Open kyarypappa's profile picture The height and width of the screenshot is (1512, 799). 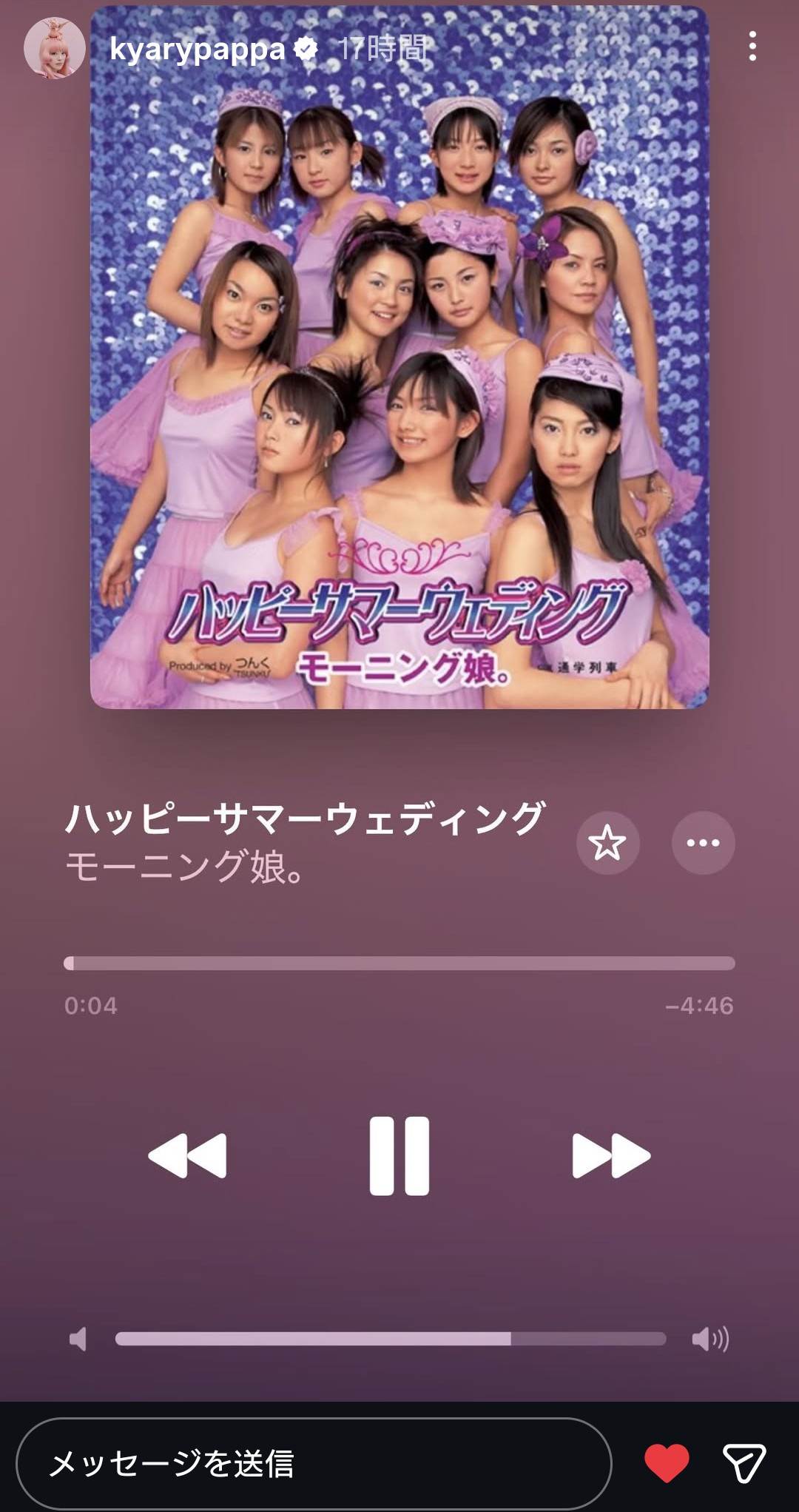54,48
